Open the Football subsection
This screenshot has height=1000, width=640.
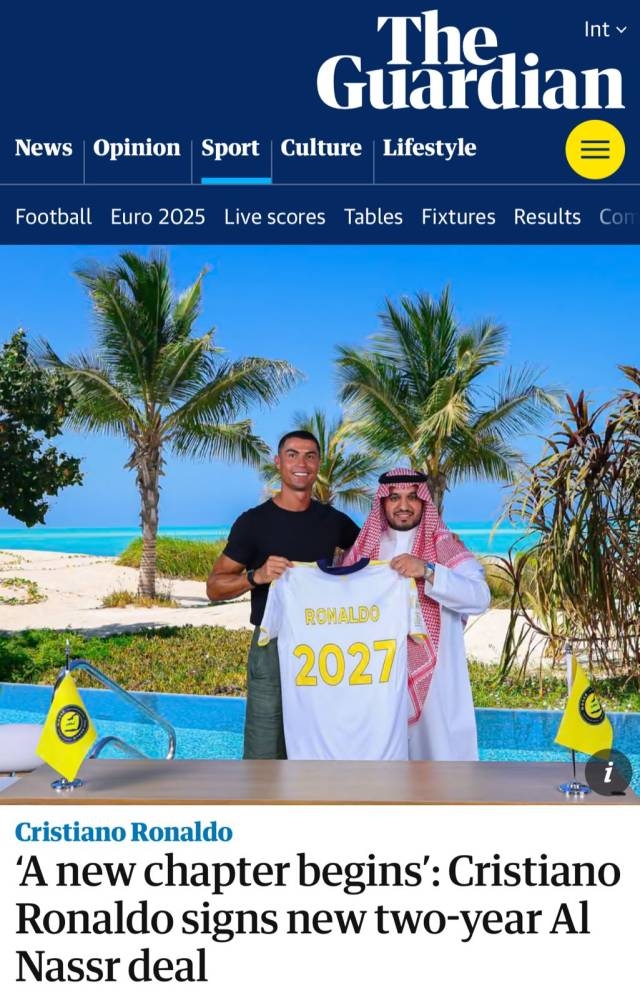tap(53, 217)
